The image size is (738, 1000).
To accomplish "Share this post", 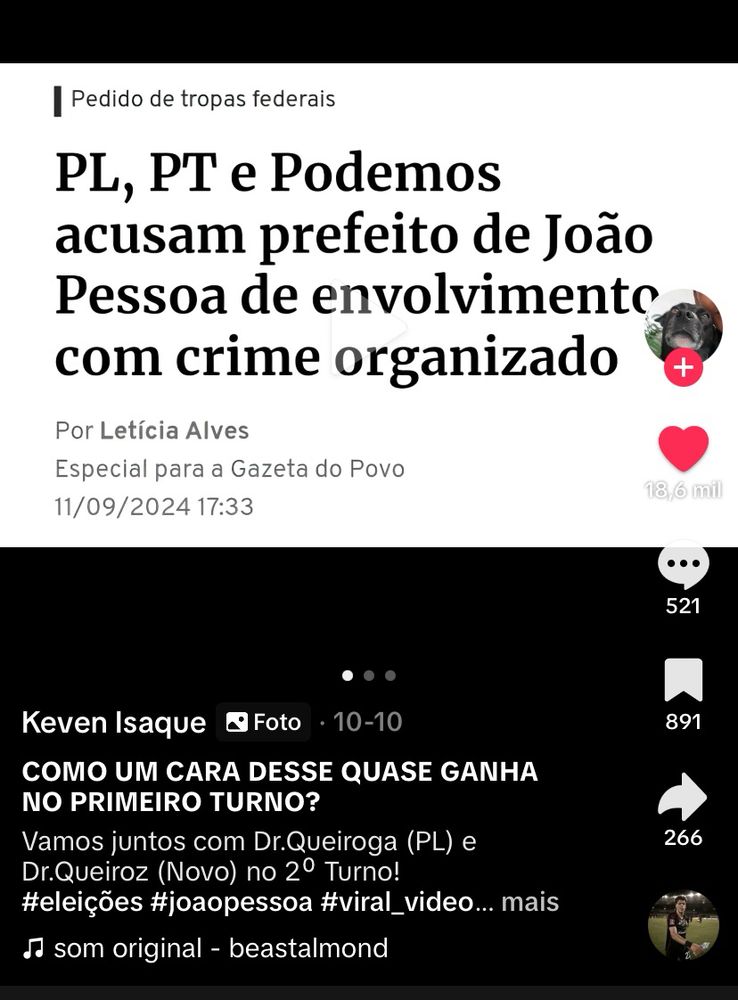I will tap(683, 797).
